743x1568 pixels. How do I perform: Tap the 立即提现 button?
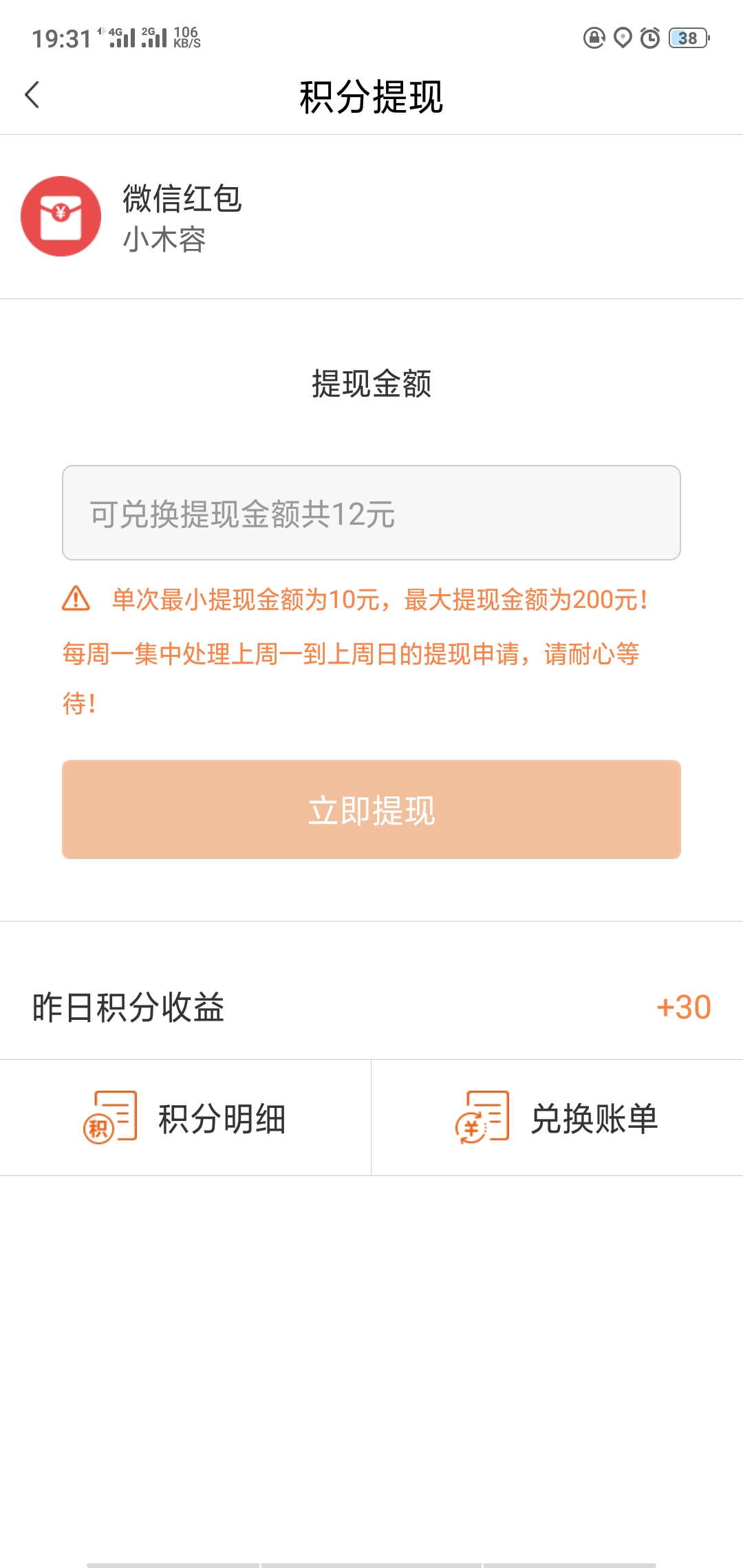(371, 809)
